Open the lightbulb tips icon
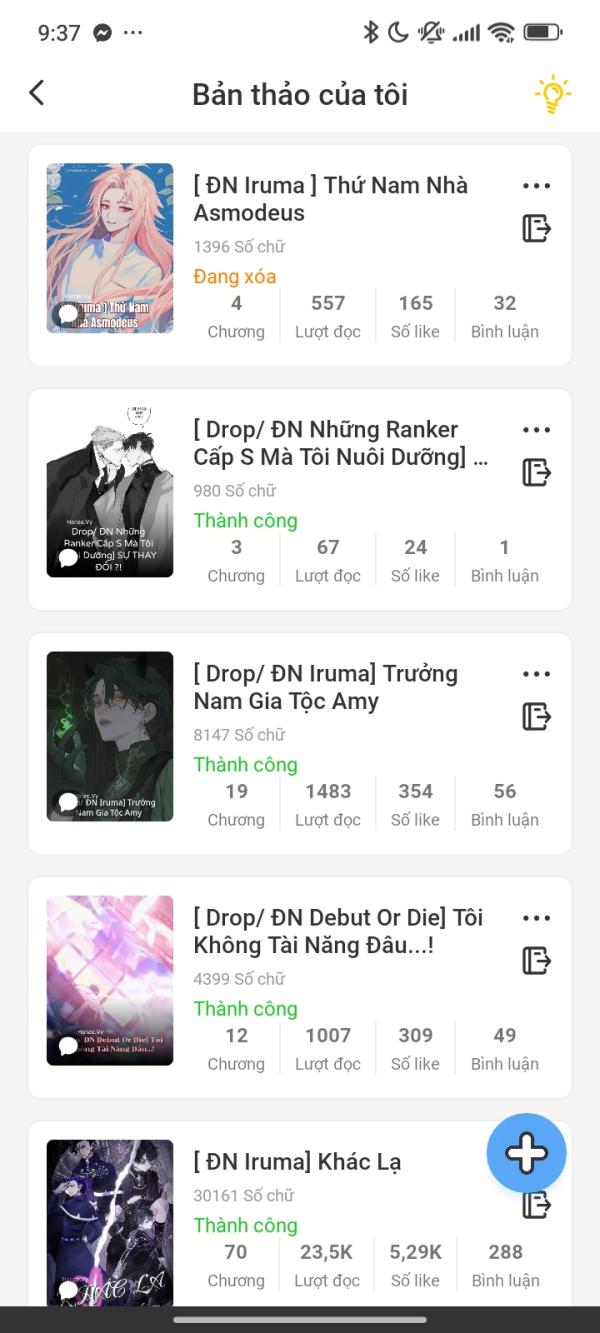Viewport: 600px width, 1333px height. (552, 94)
